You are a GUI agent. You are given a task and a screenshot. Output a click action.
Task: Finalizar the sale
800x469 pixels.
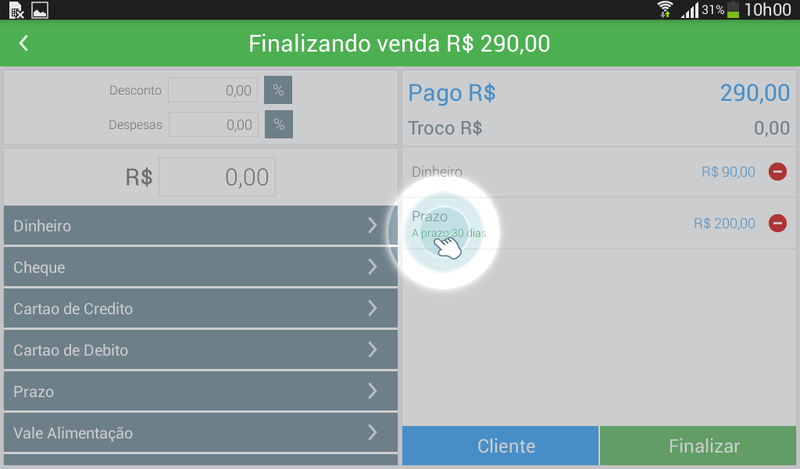tap(698, 446)
